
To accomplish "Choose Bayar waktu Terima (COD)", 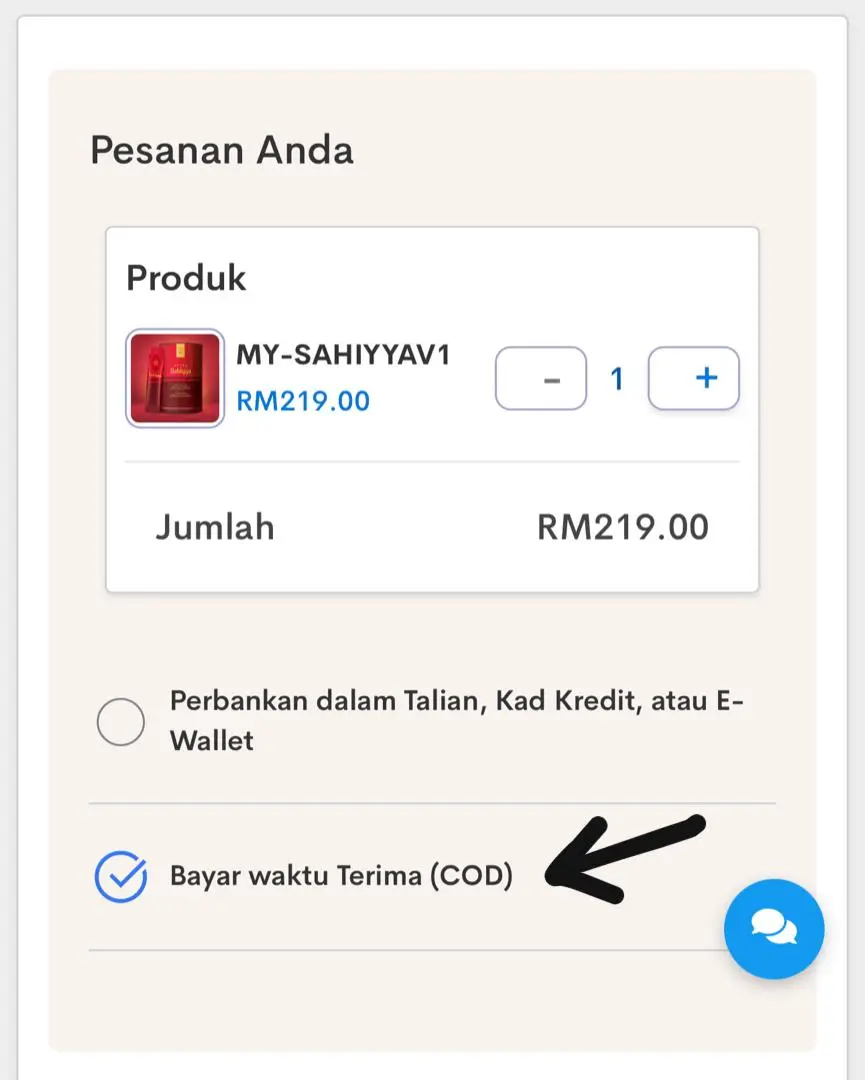I will pos(121,877).
